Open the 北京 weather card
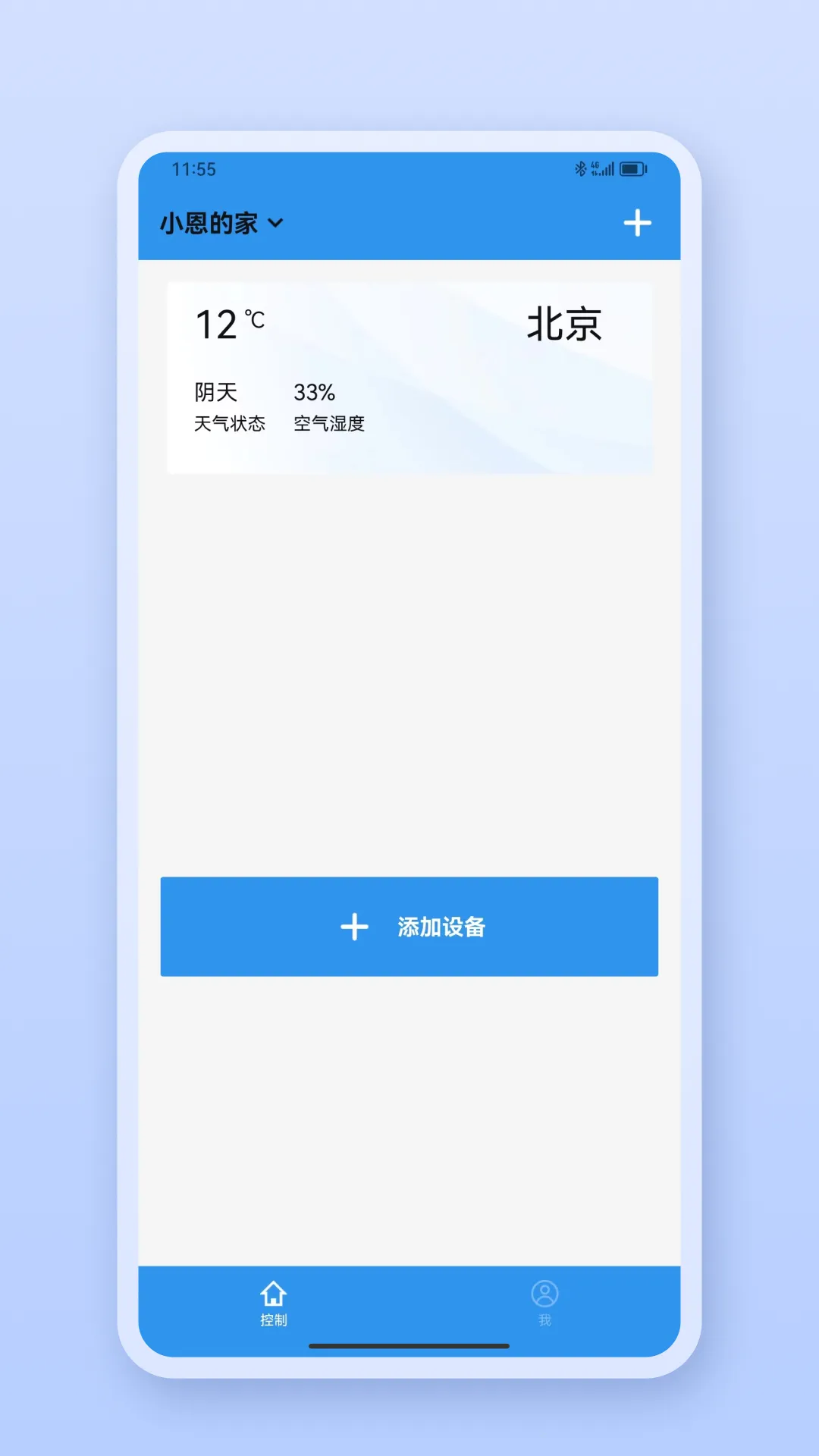The height and width of the screenshot is (1456, 819). coord(409,378)
